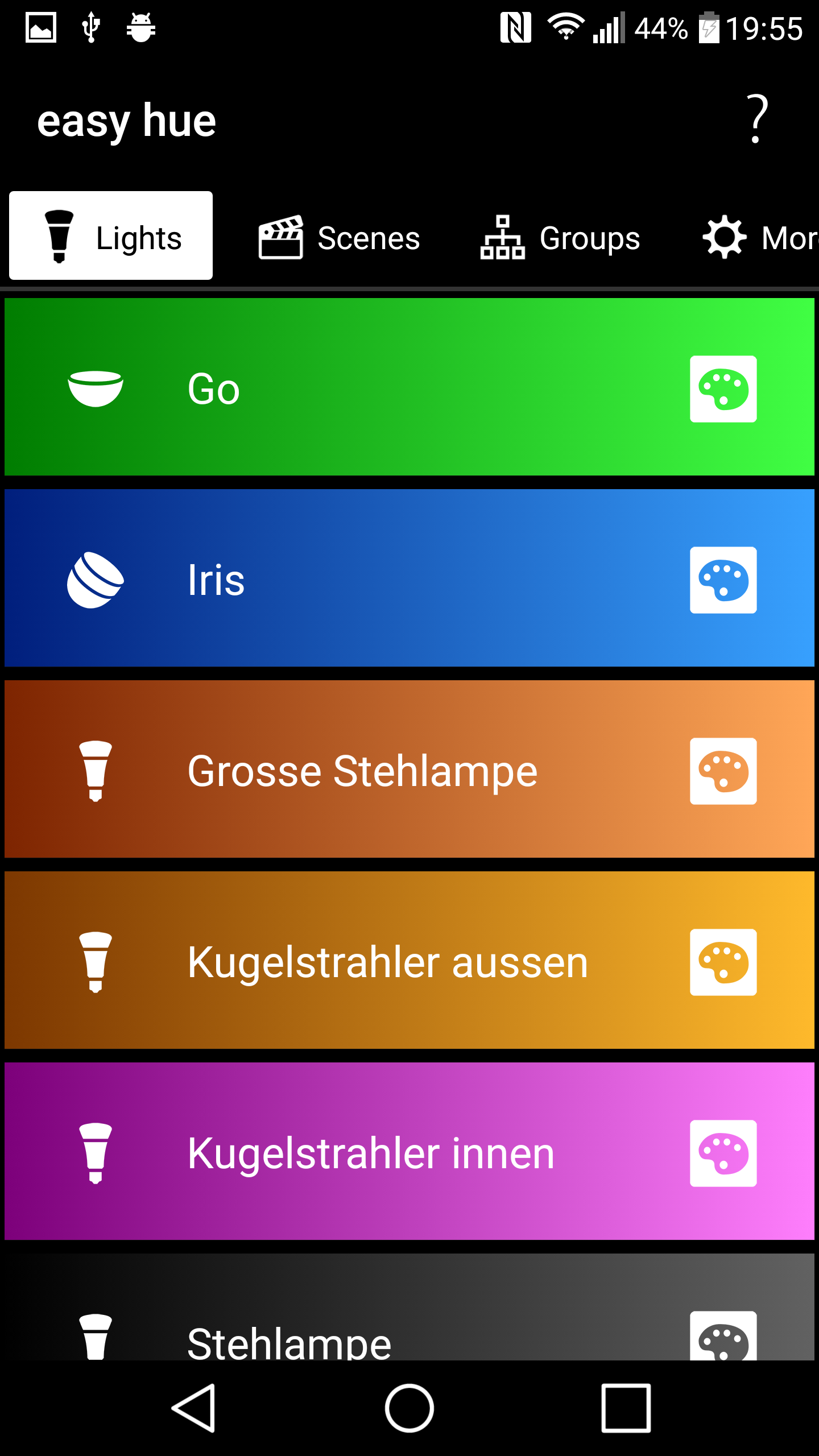The image size is (819, 1456).
Task: Open the color palette for Go
Action: pyautogui.click(x=723, y=389)
